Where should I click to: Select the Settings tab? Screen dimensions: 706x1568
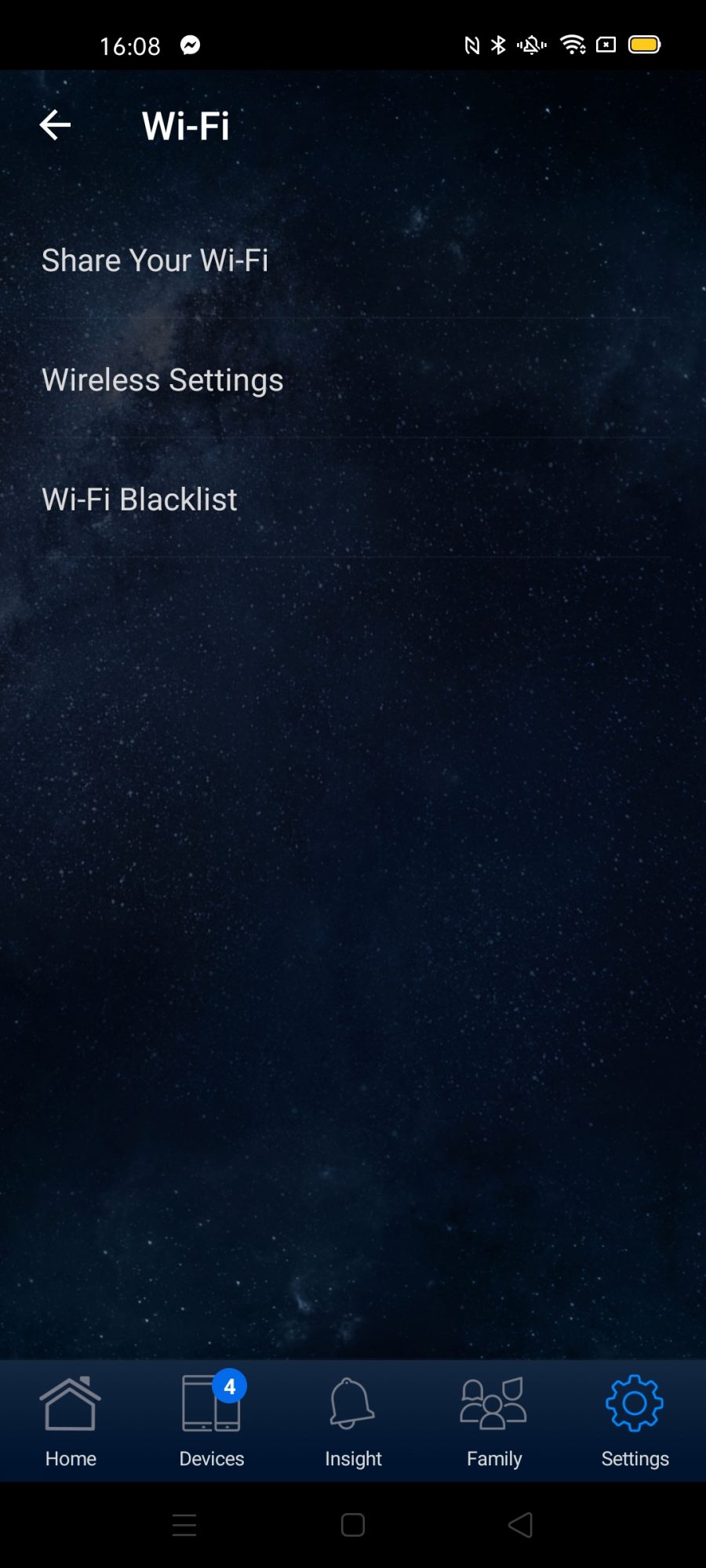635,1421
